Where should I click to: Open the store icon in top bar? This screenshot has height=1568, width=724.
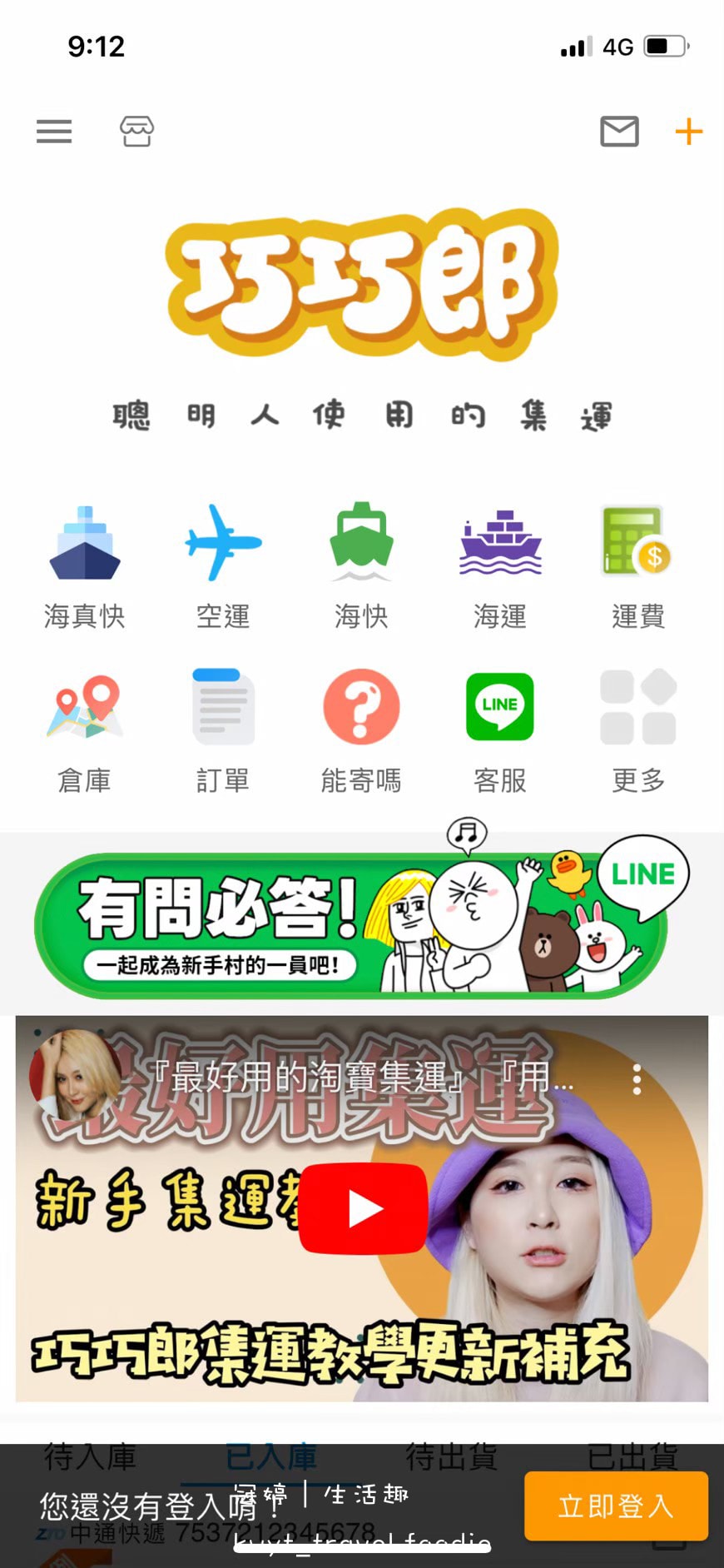[136, 132]
